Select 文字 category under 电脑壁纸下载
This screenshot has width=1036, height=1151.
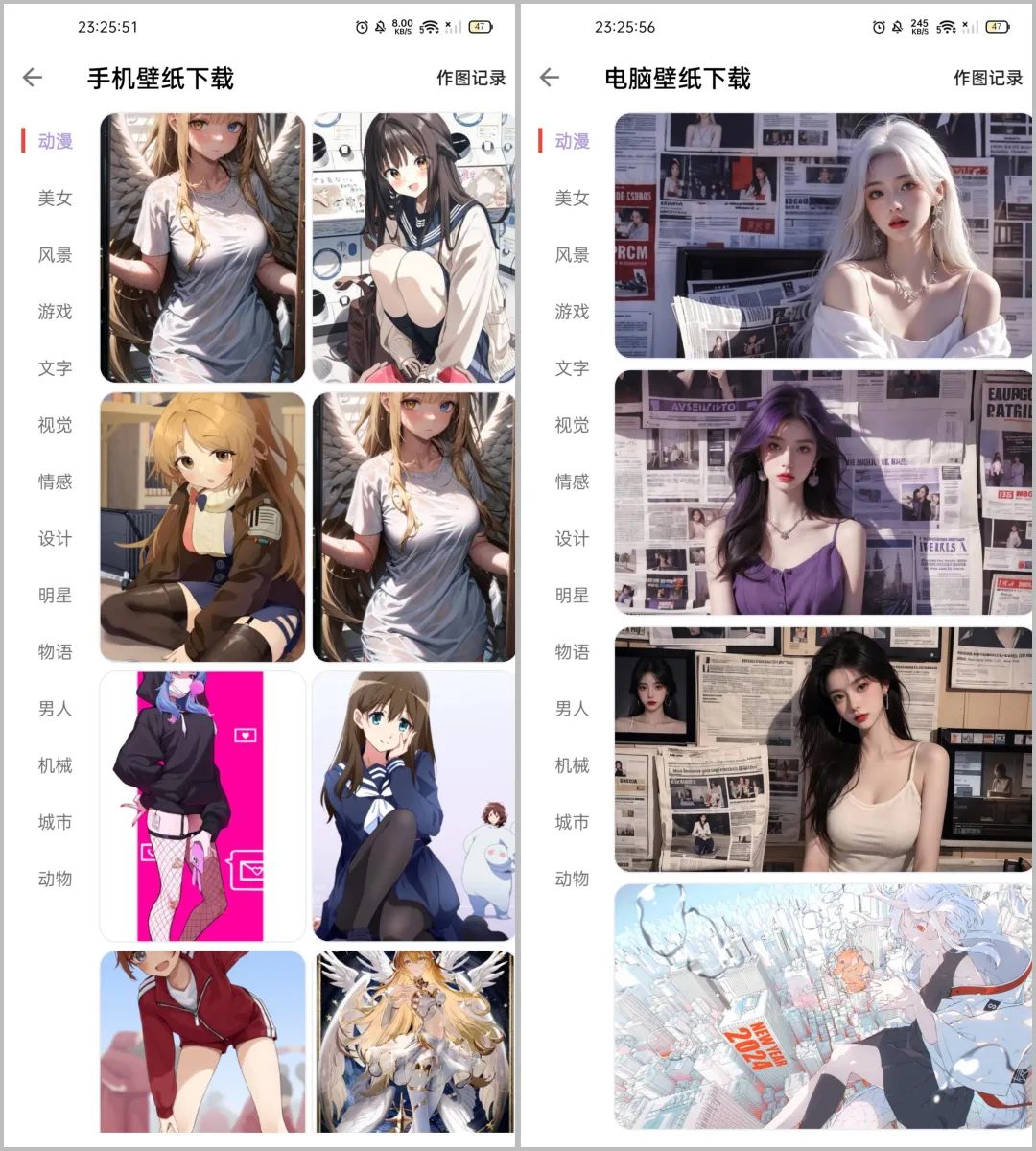572,368
